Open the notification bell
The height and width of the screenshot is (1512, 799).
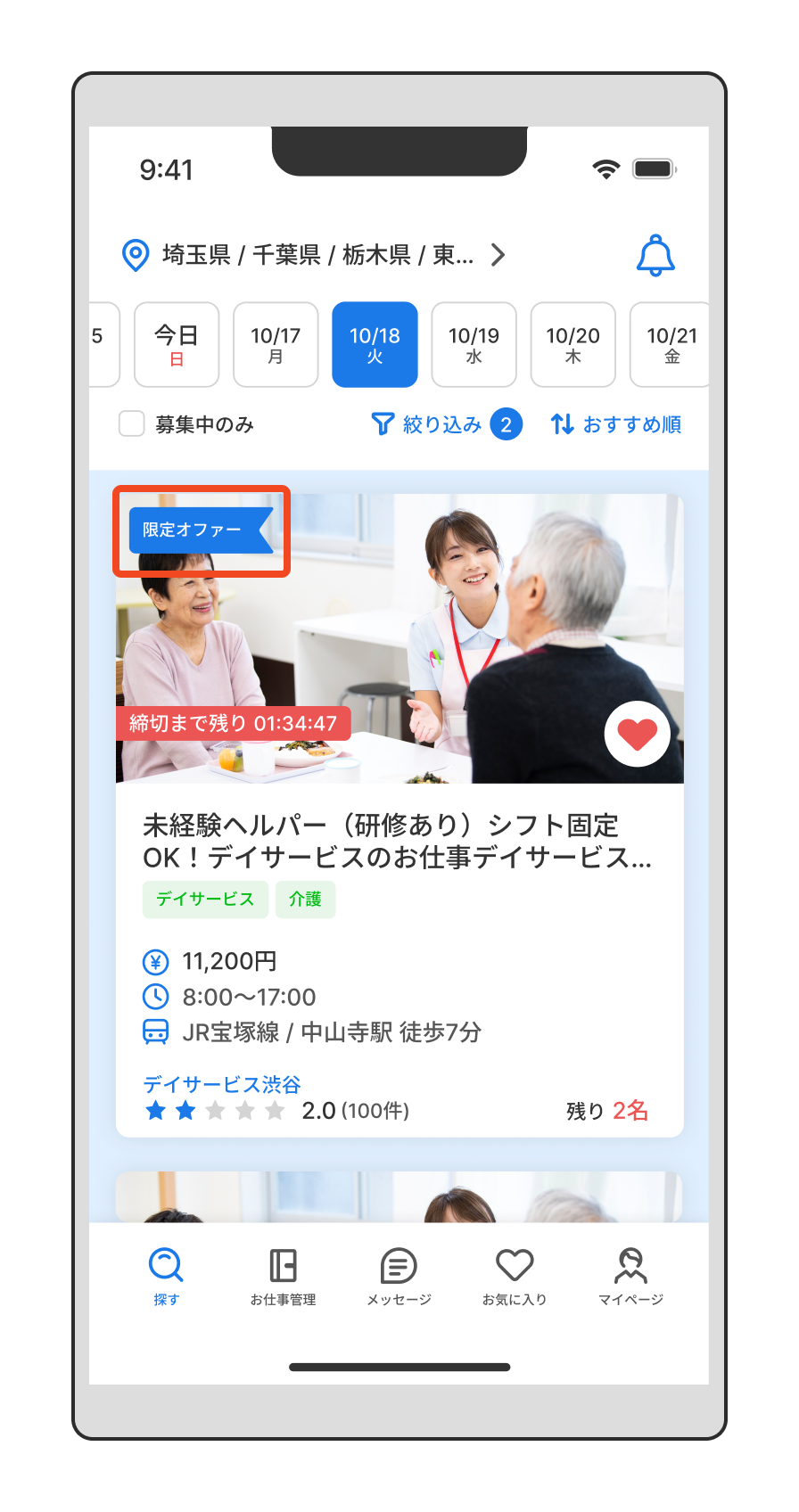point(655,255)
